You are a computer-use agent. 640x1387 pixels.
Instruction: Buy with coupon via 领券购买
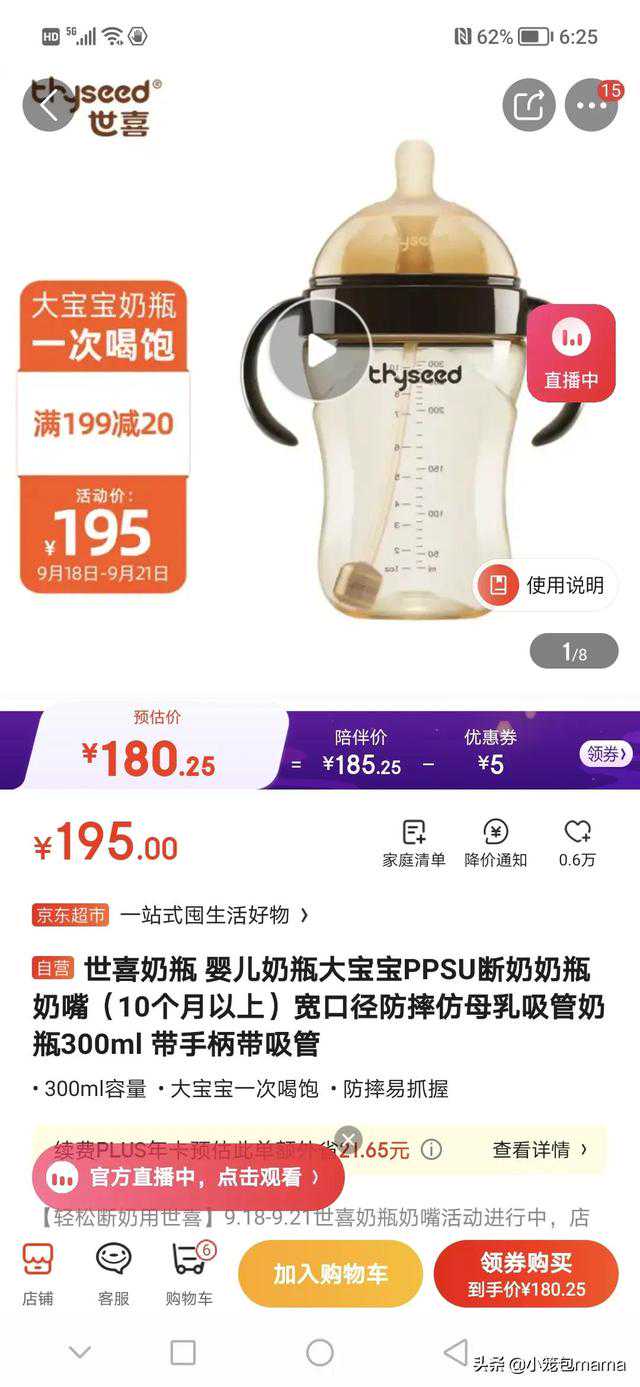point(526,1273)
